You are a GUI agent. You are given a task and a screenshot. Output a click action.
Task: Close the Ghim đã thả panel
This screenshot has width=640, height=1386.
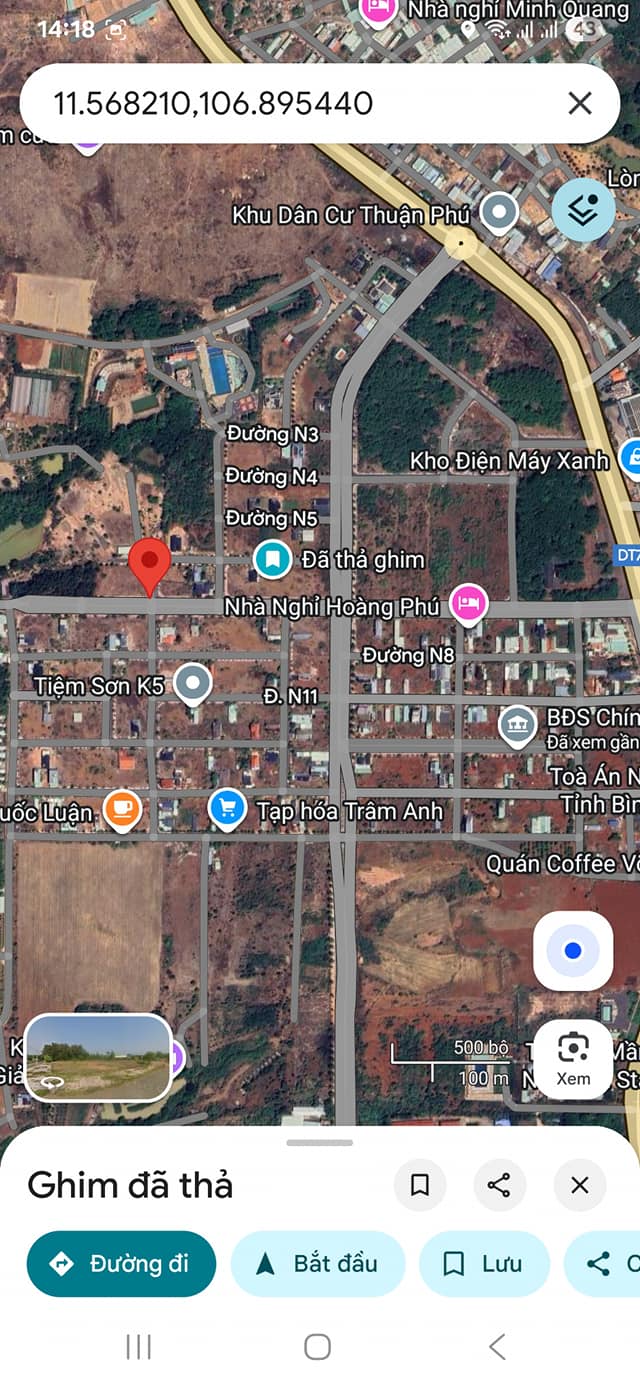pyautogui.click(x=579, y=1185)
